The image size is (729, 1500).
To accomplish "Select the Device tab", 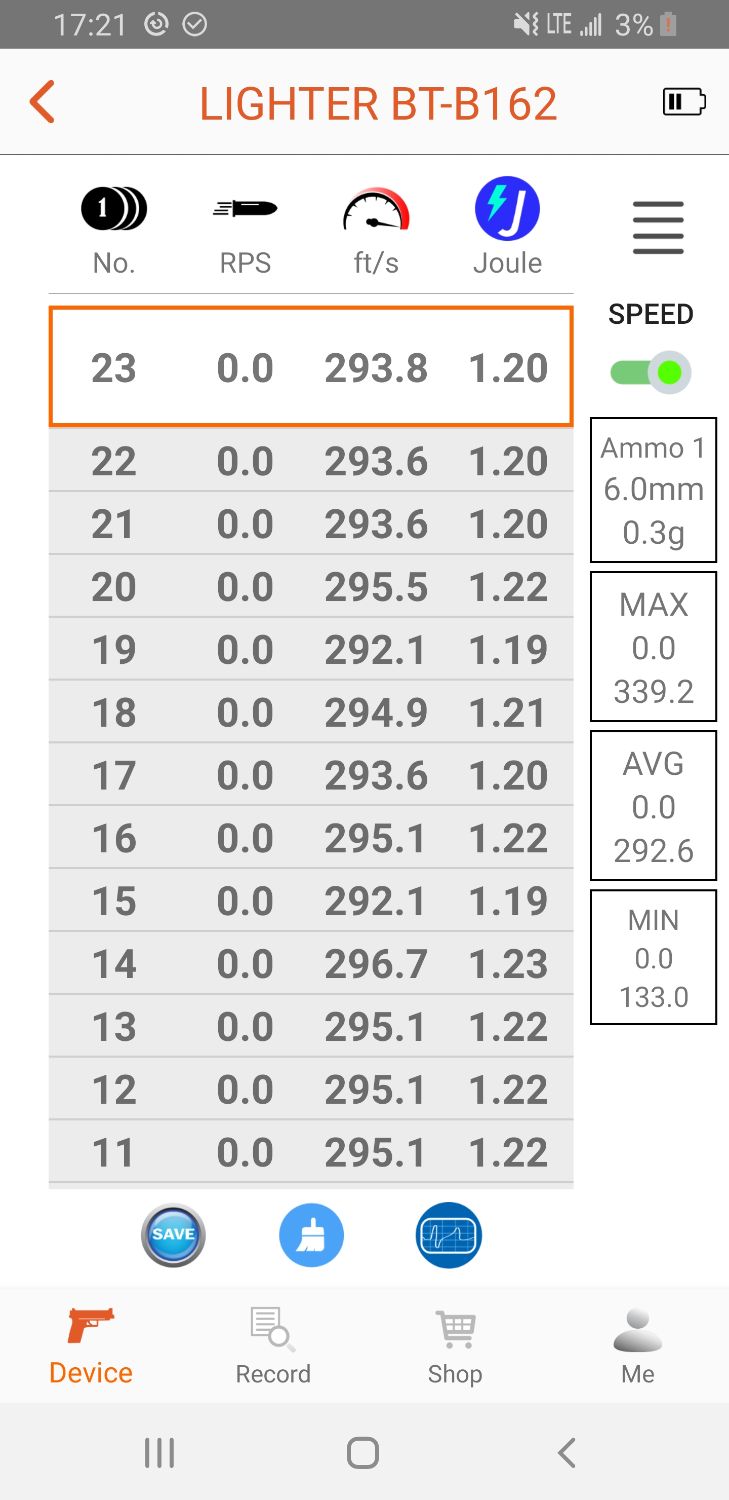I will pyautogui.click(x=91, y=1346).
